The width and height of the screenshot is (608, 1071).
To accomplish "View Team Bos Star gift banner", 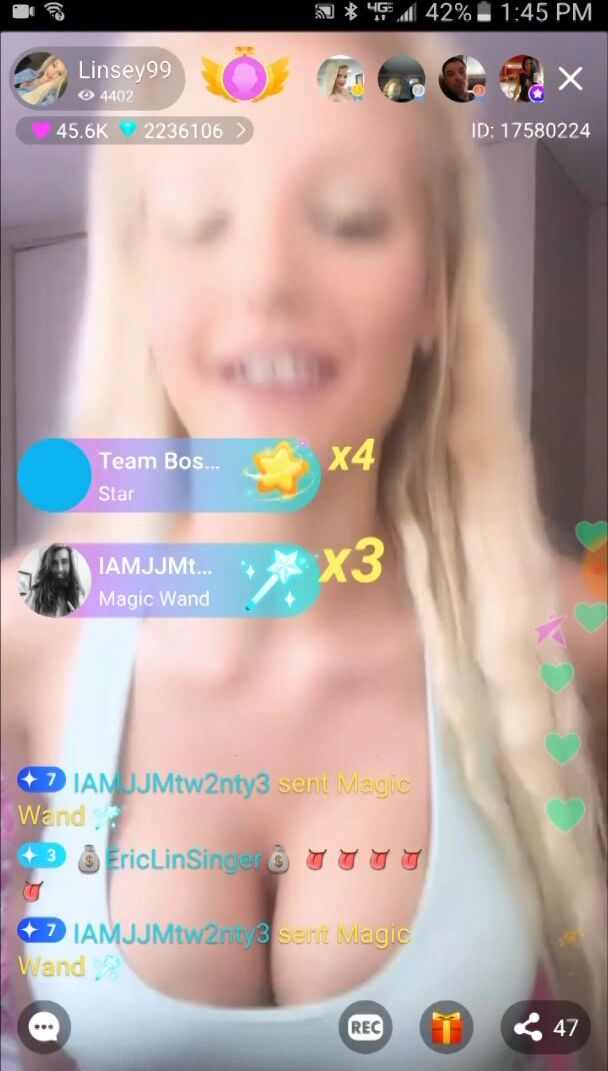I will (168, 476).
